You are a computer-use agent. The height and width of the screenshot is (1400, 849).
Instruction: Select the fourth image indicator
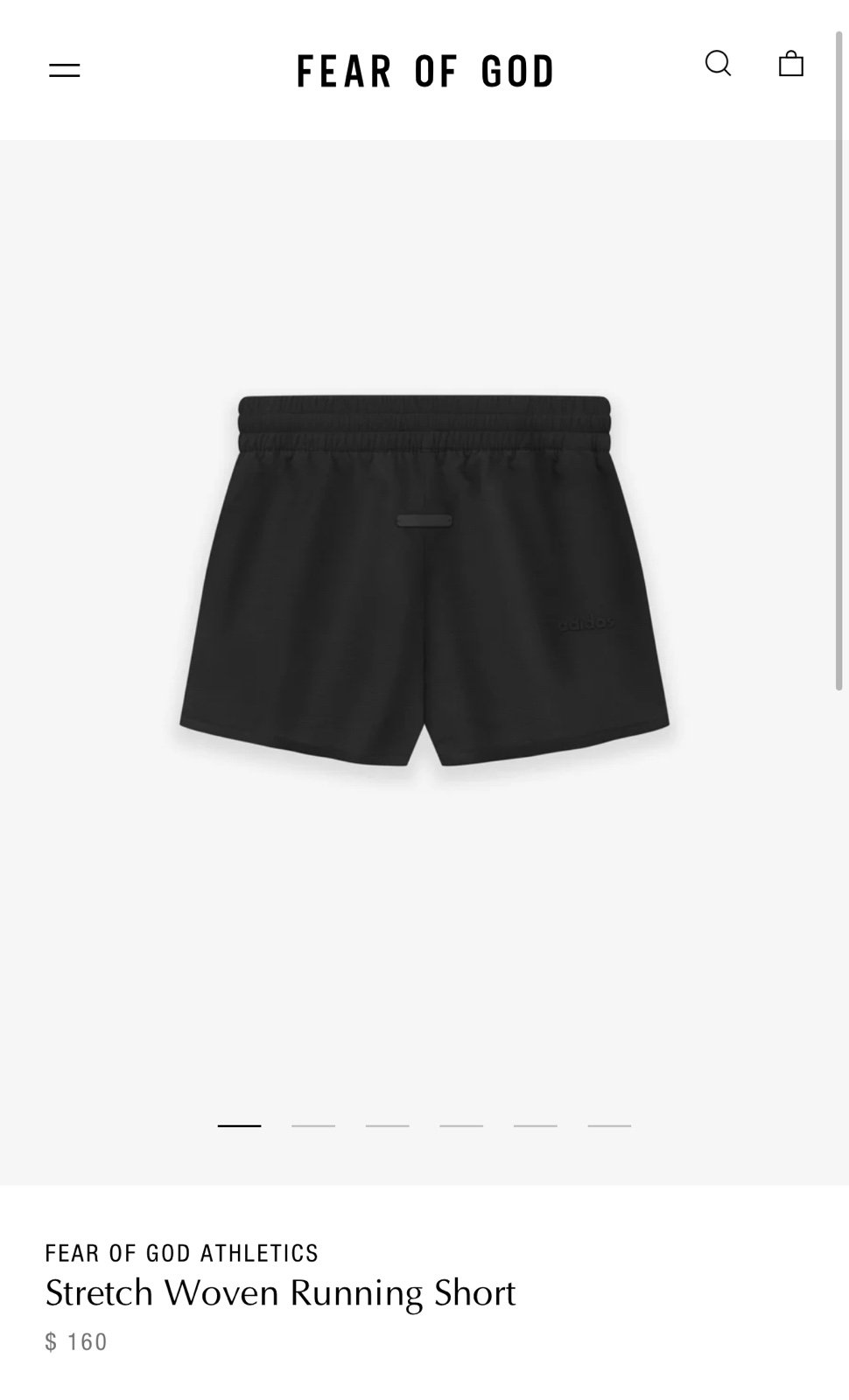[x=461, y=1125]
